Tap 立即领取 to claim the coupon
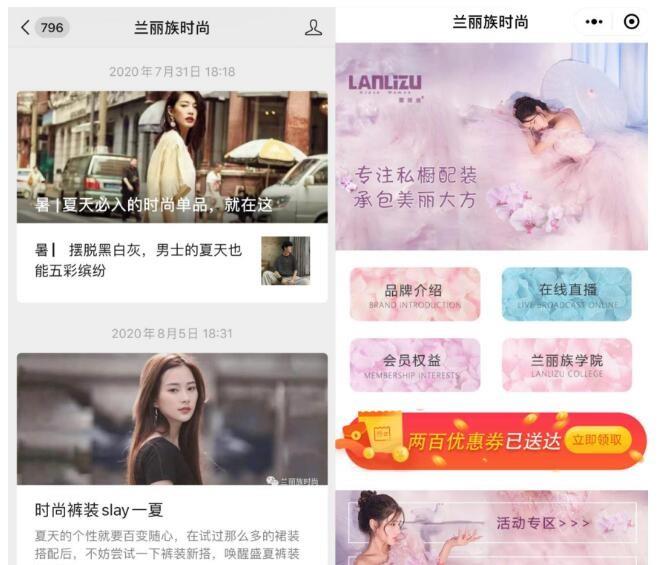This screenshot has height=565, width=659. coord(597,440)
